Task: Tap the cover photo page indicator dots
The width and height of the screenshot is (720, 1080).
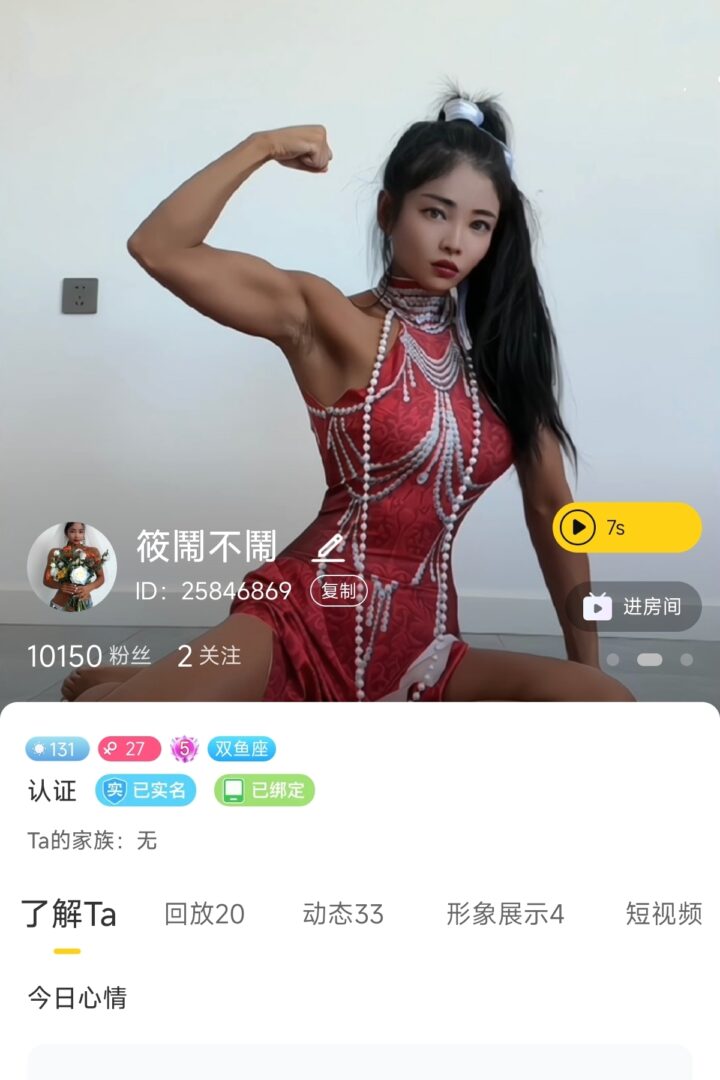Action: pyautogui.click(x=649, y=660)
